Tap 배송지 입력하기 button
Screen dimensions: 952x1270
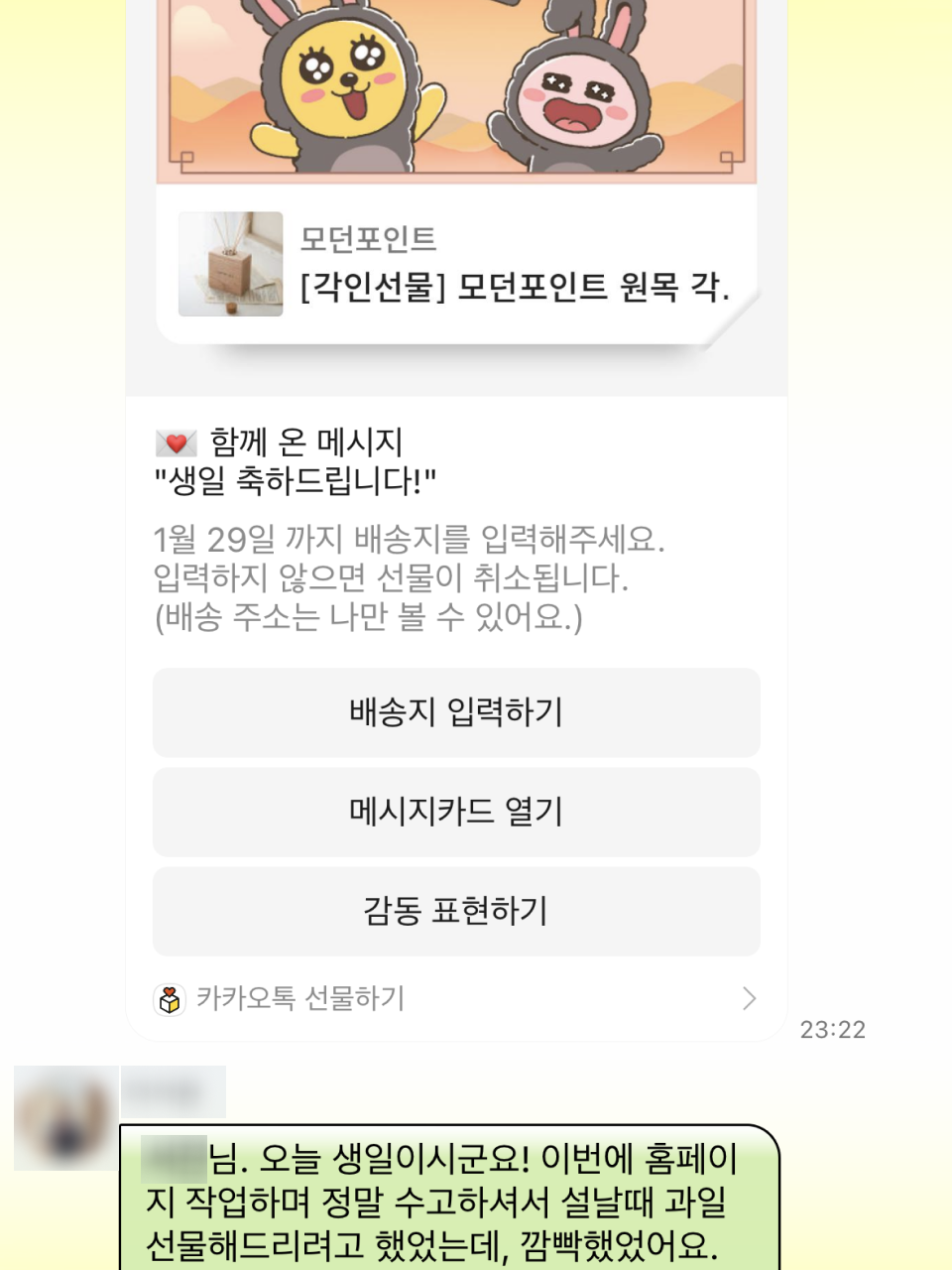click(x=456, y=712)
